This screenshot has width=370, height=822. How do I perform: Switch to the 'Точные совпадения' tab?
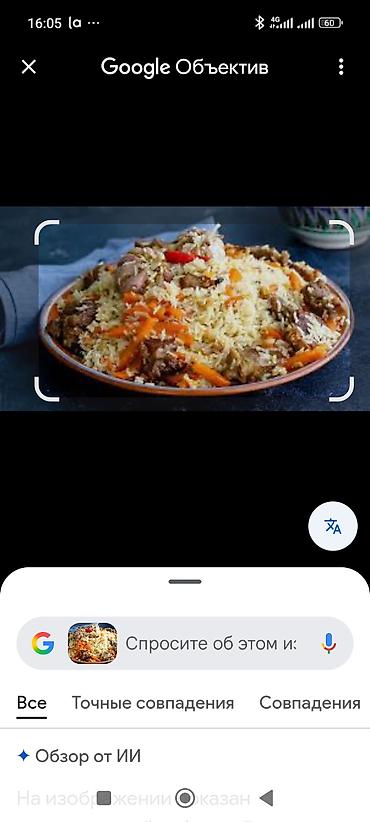click(153, 703)
